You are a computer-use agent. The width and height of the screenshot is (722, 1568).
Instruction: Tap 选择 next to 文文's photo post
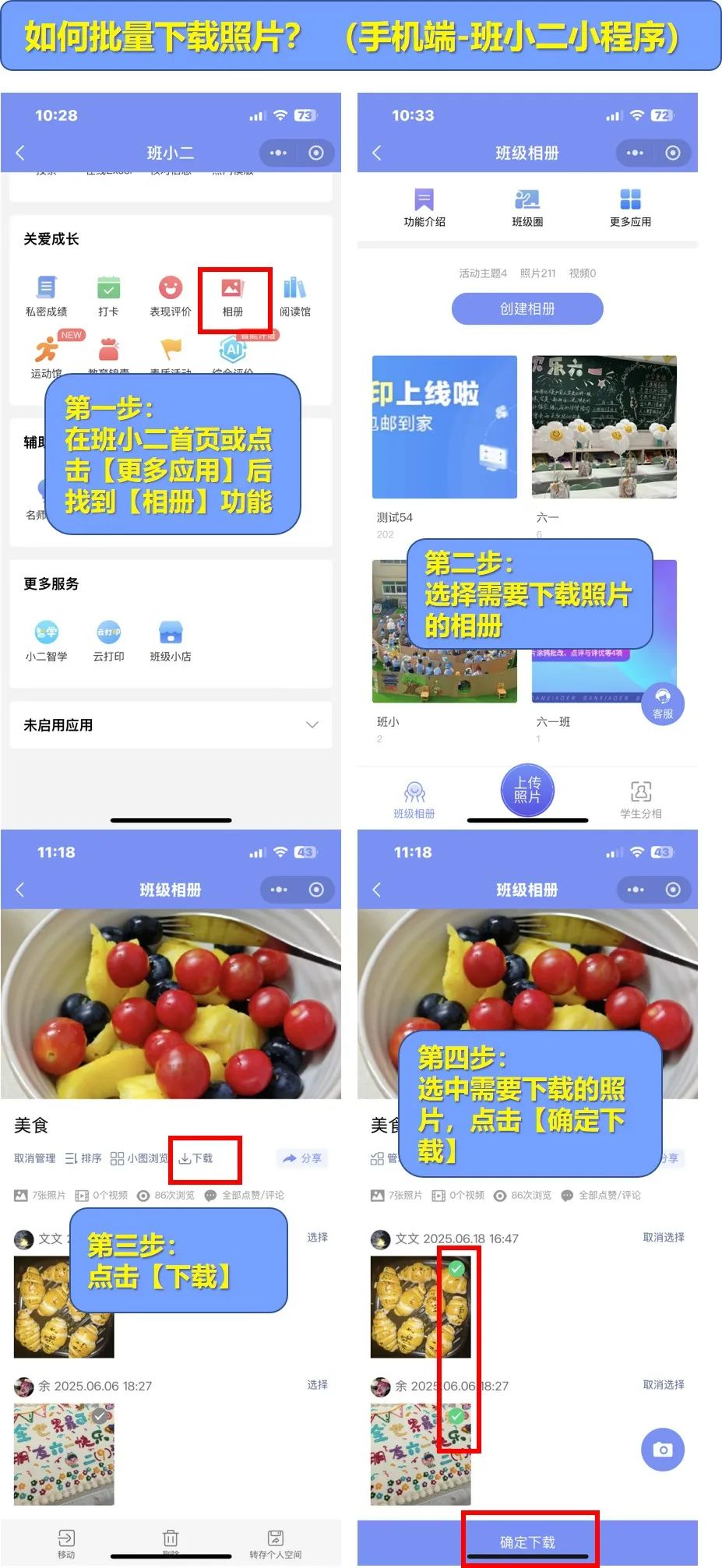318,1239
